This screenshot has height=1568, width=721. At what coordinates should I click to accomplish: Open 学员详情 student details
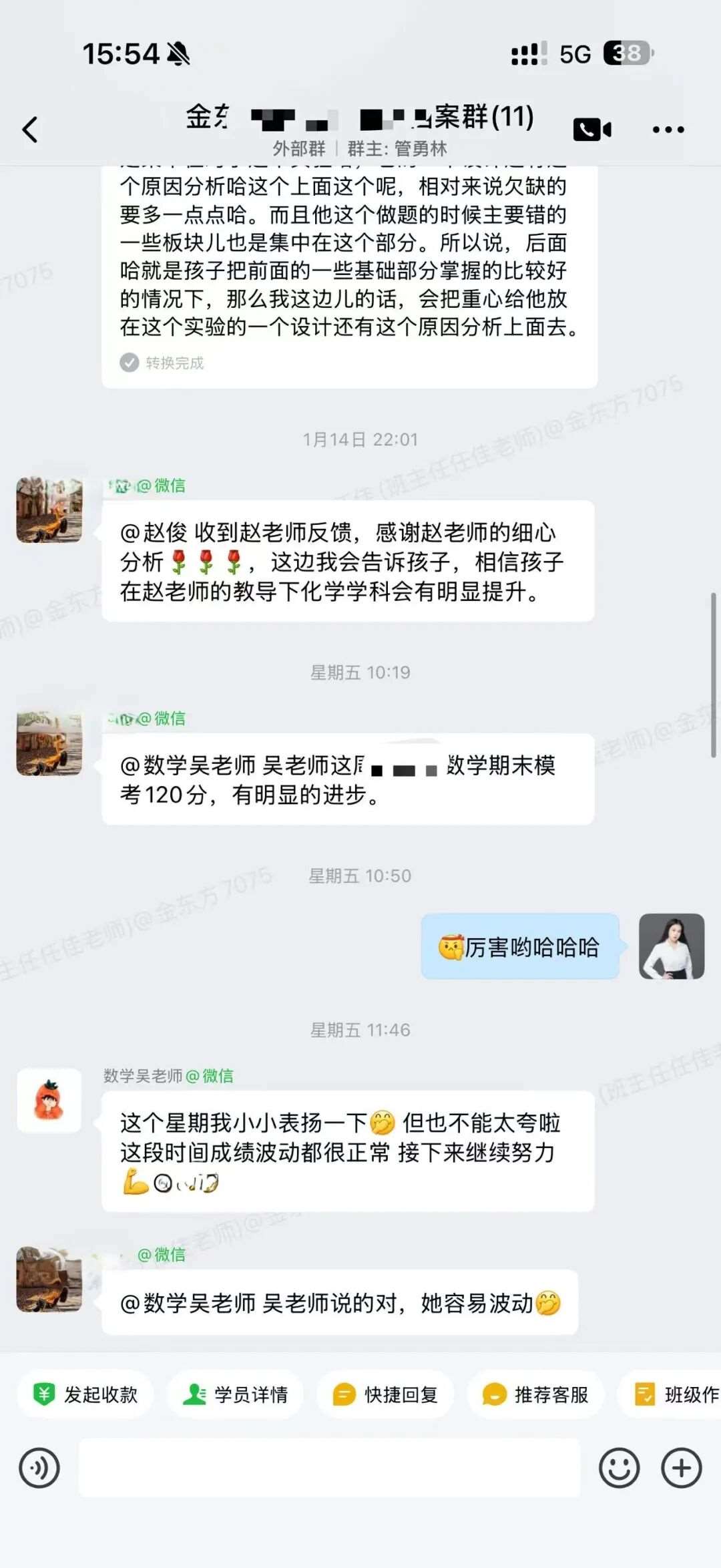[x=236, y=1394]
